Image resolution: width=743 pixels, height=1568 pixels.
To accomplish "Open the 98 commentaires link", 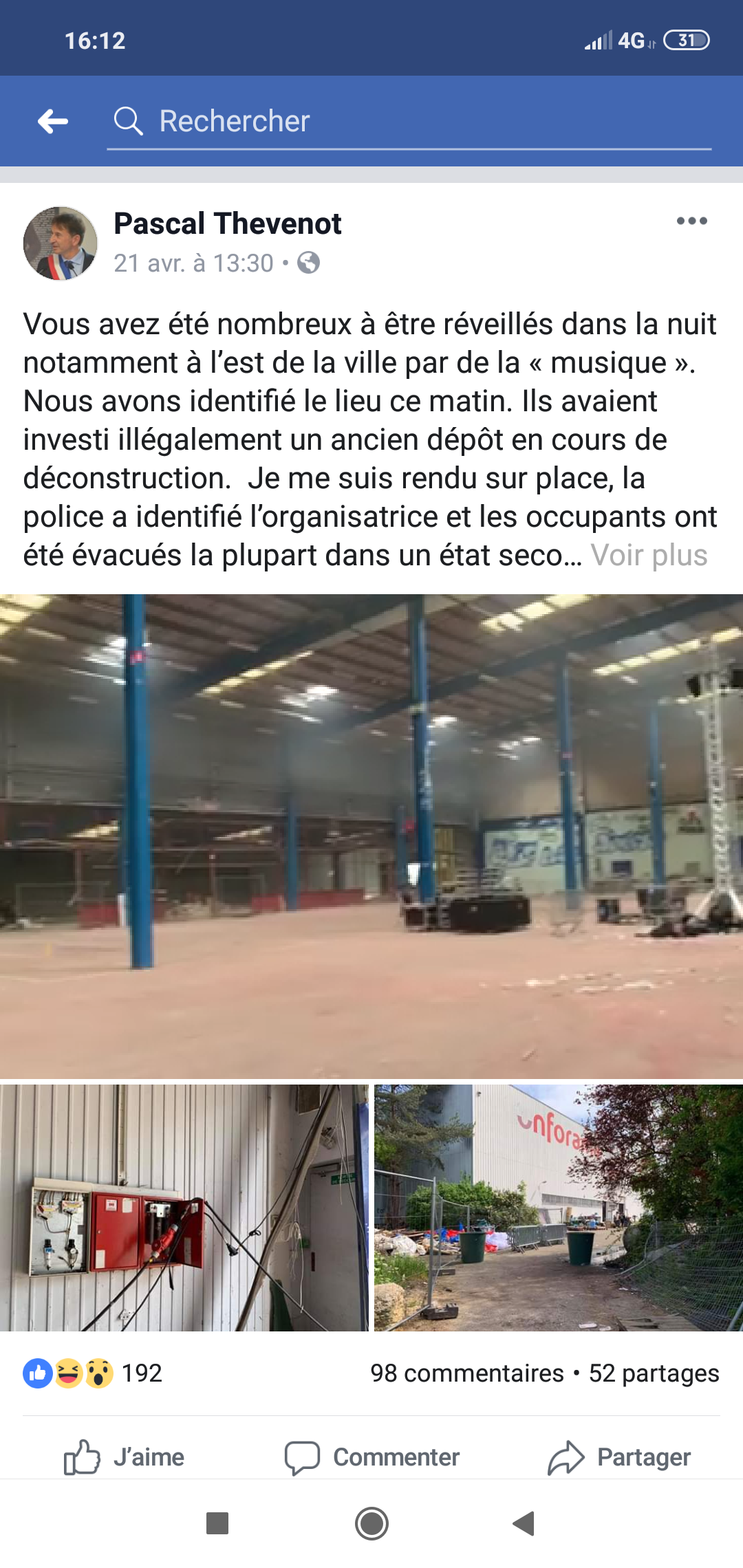I will point(466,1373).
